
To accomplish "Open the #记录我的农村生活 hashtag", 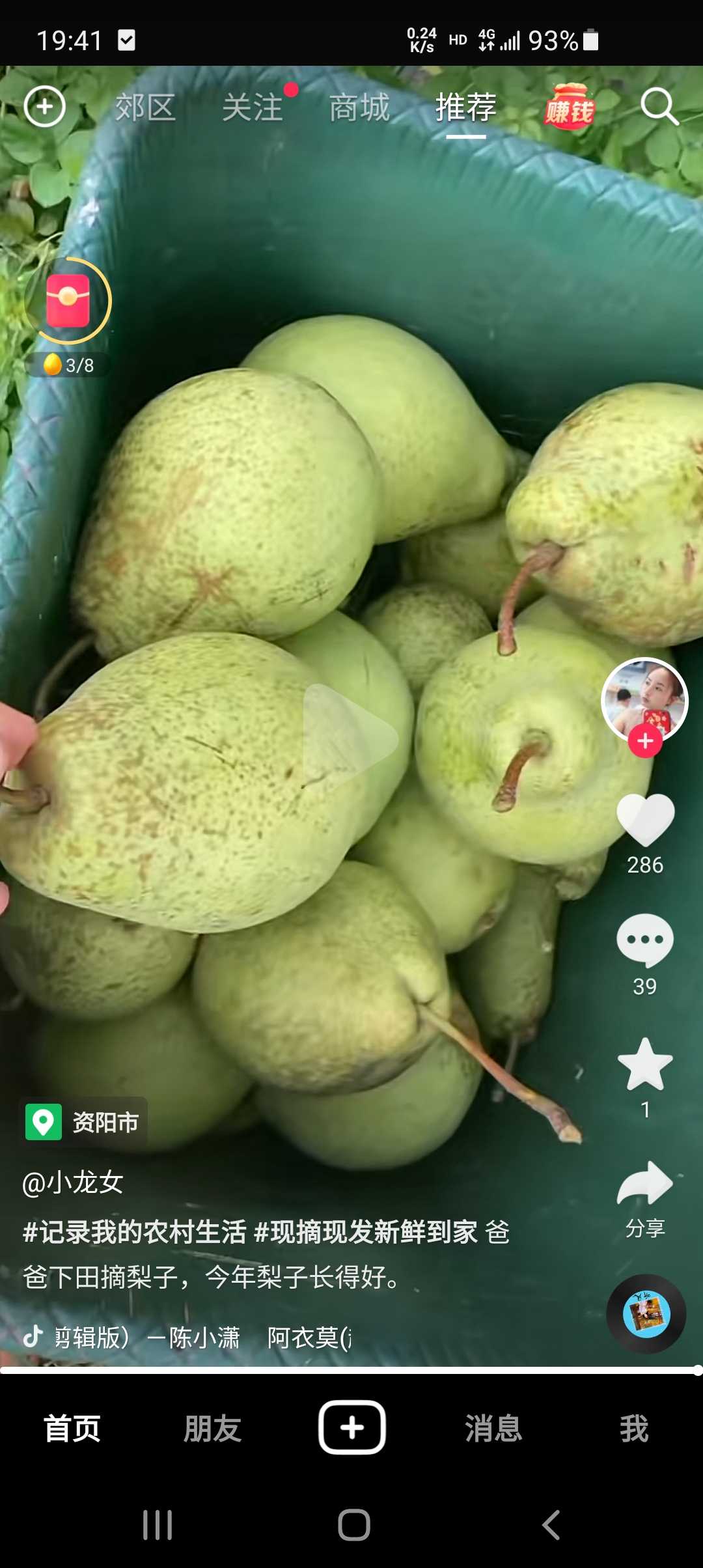I will [135, 1232].
